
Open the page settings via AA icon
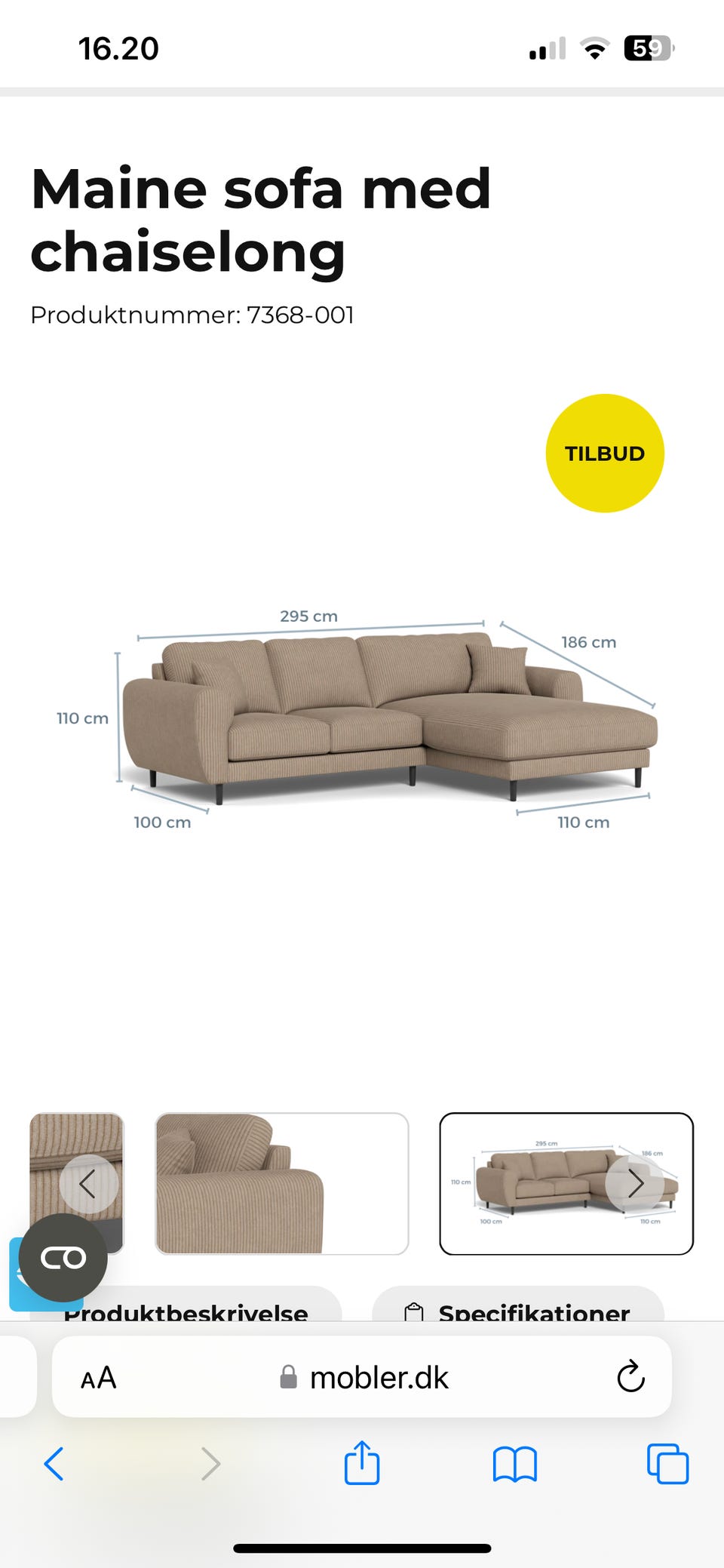tap(99, 1377)
